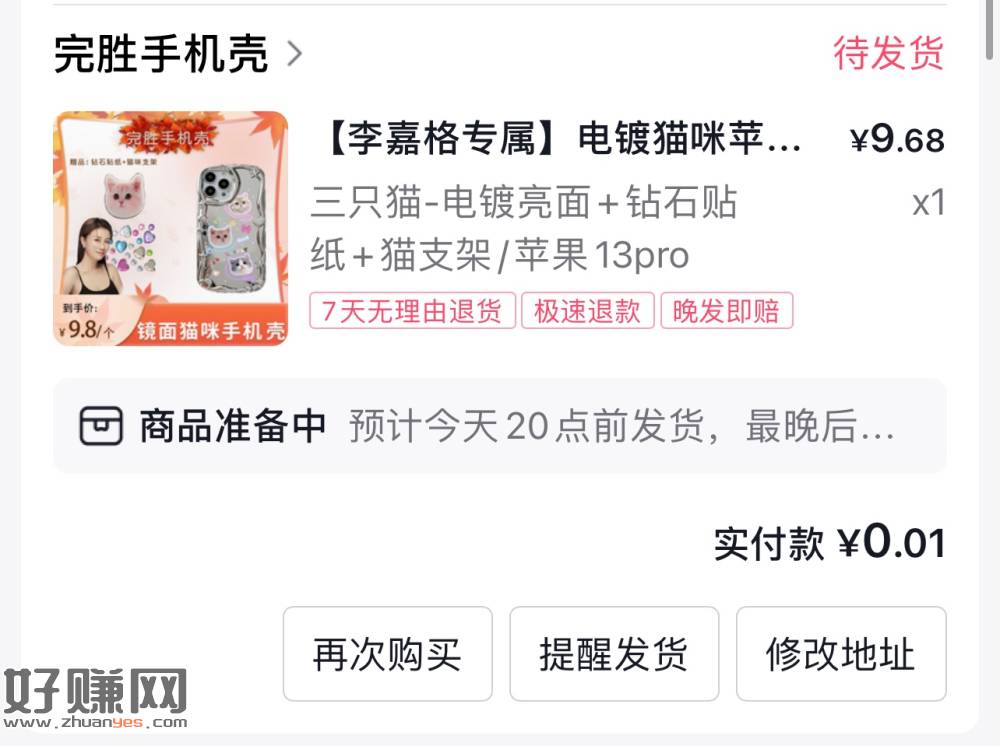1000x746 pixels.
Task: View 商品准备中 shipping status details
Action: 499,426
